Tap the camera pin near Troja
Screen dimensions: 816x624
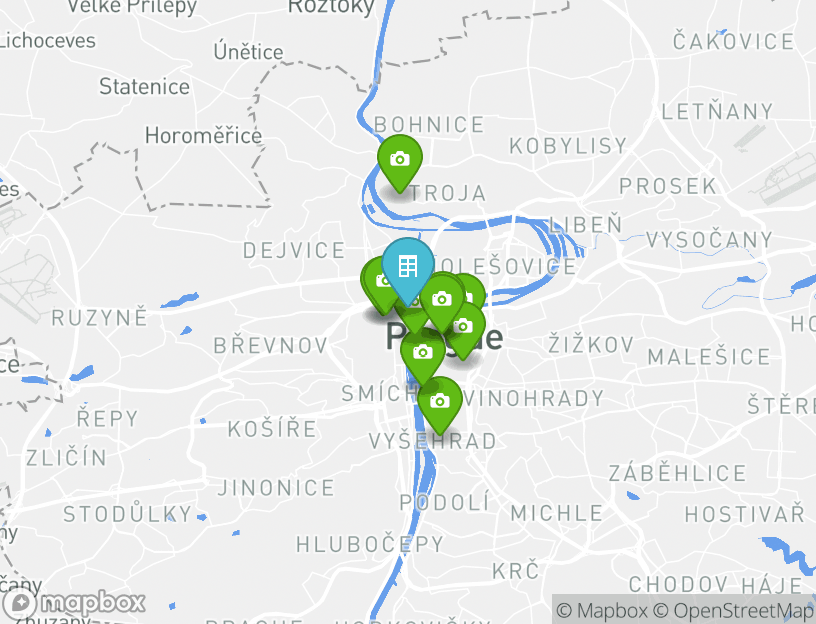tap(399, 160)
